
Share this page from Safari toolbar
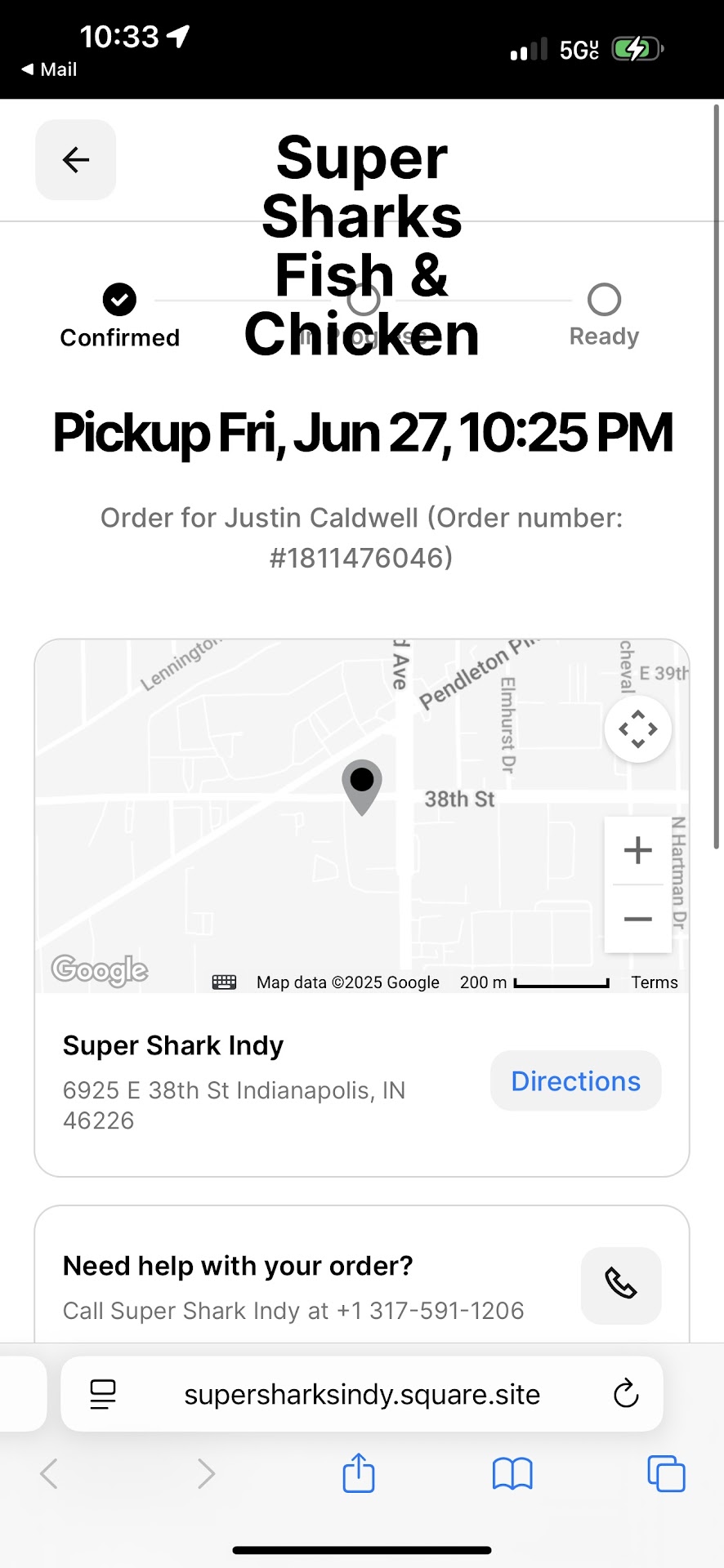(x=358, y=1474)
